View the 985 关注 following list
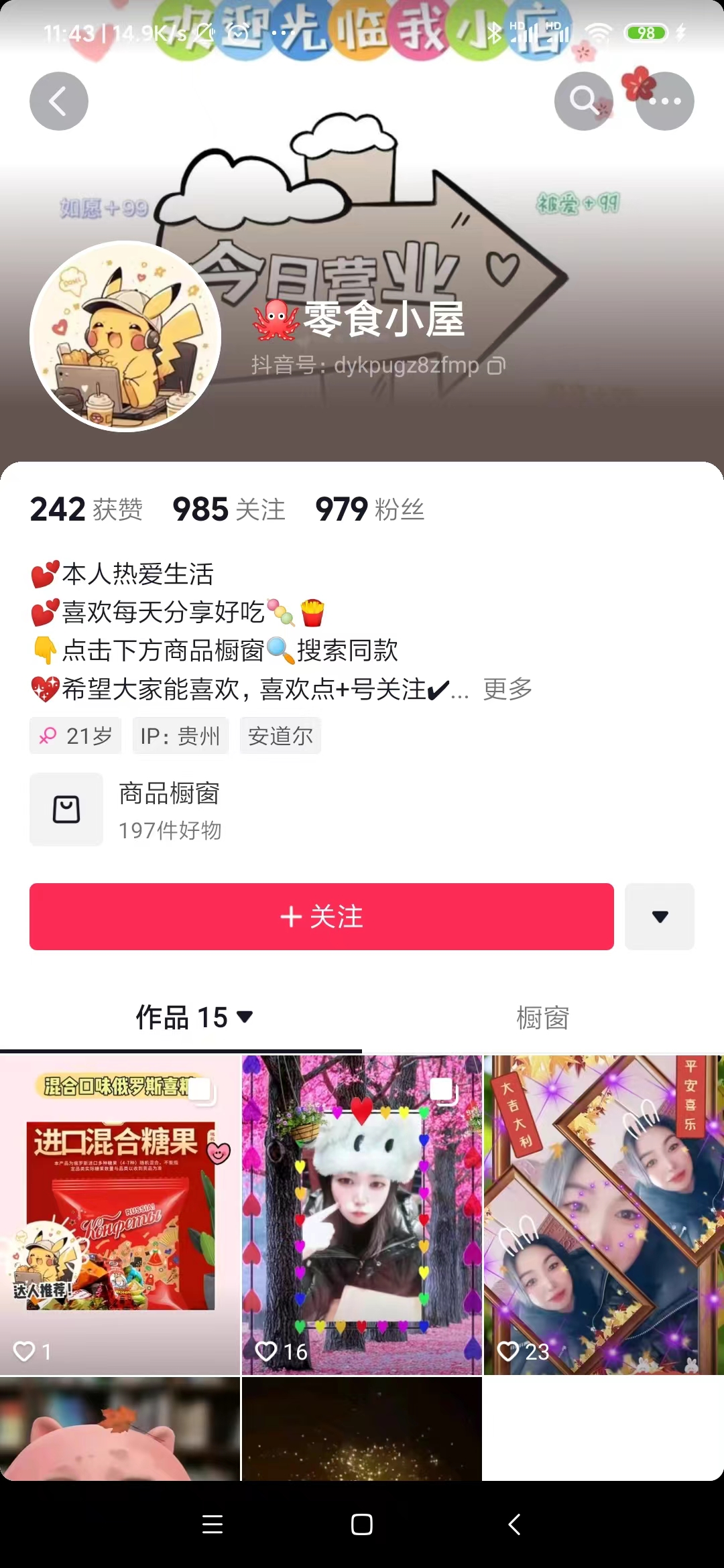This screenshot has height=1568, width=724. [x=229, y=509]
